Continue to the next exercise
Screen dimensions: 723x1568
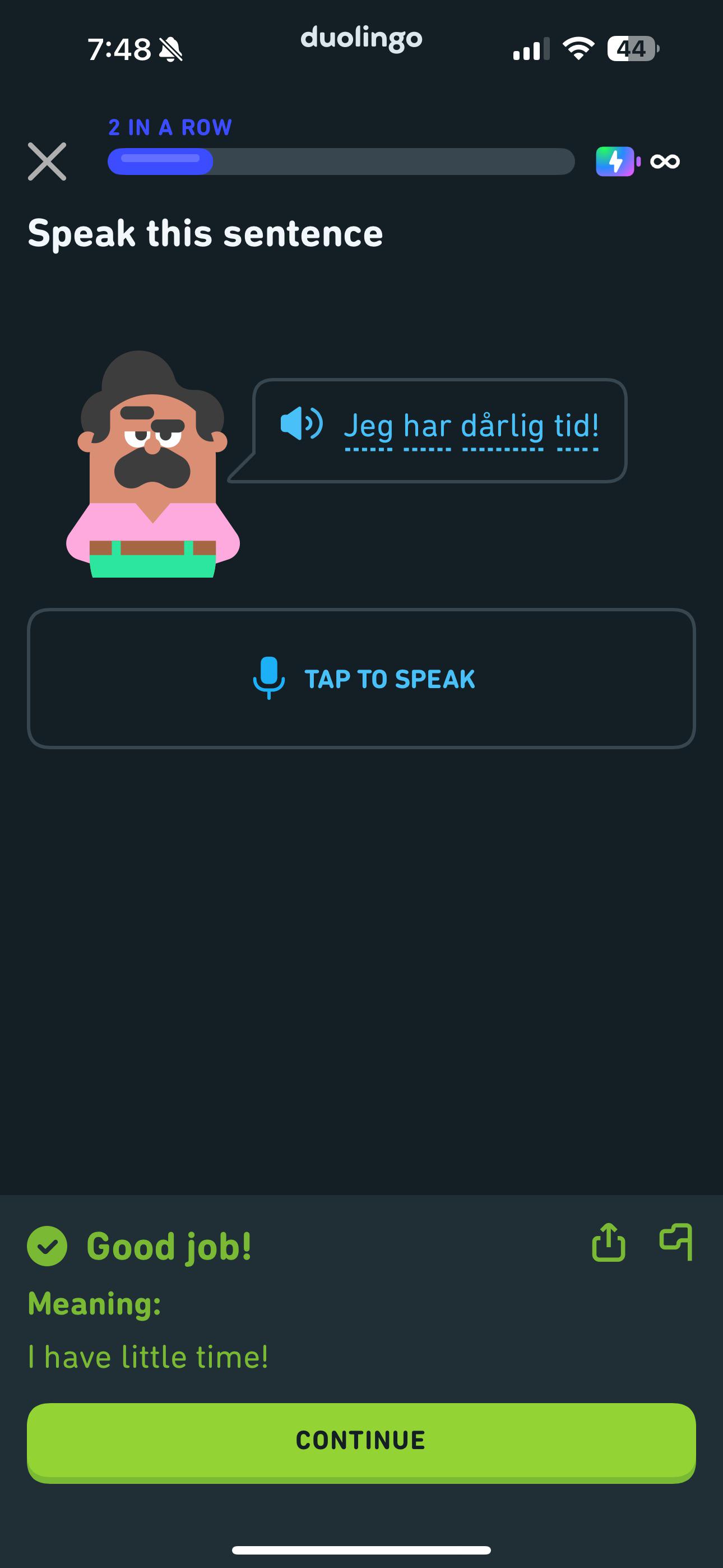(361, 1440)
